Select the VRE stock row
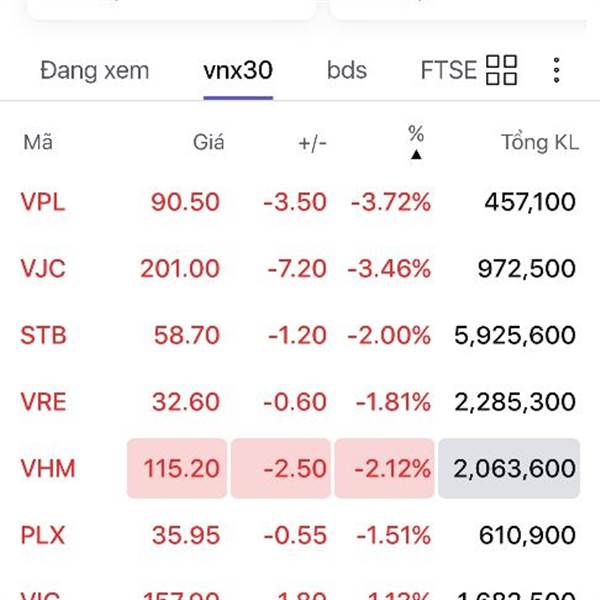The image size is (600, 600). (43, 402)
